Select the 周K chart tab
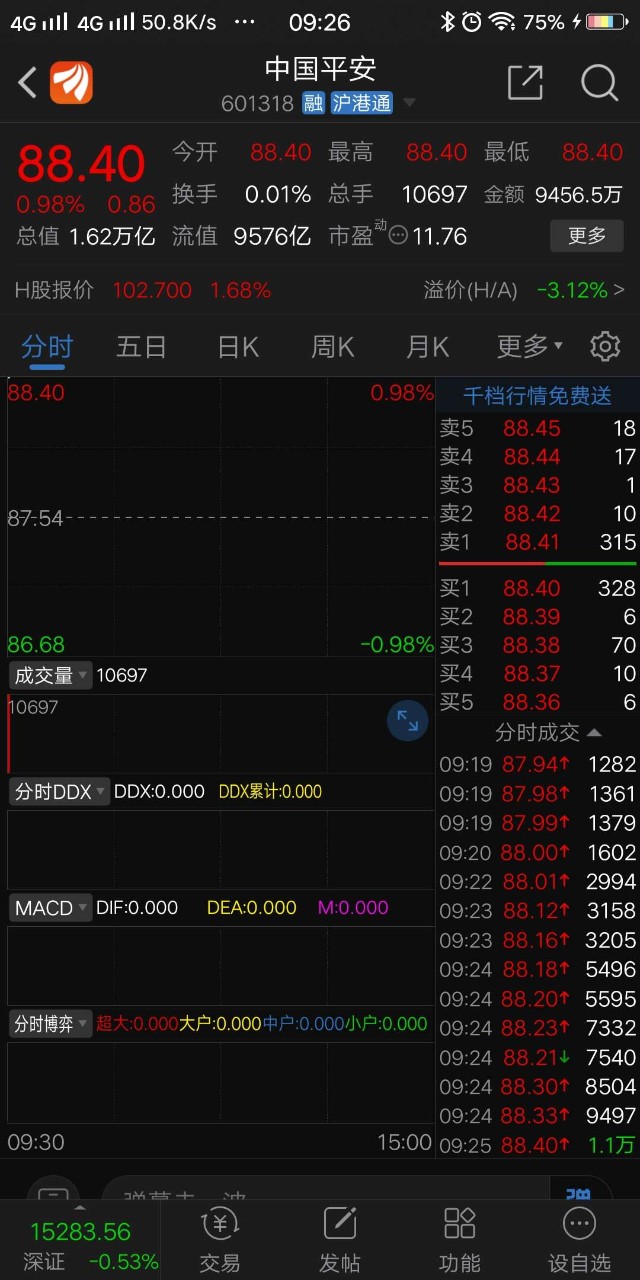Image resolution: width=640 pixels, height=1280 pixels. pyautogui.click(x=333, y=347)
